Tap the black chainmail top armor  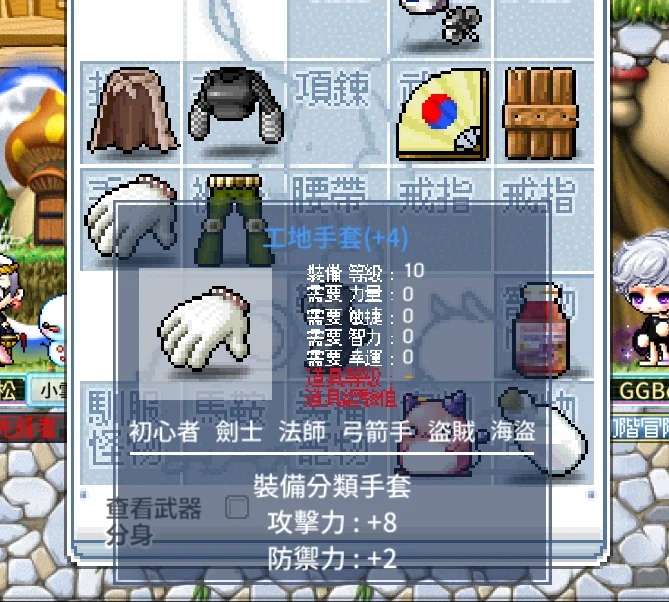pyautogui.click(x=236, y=112)
